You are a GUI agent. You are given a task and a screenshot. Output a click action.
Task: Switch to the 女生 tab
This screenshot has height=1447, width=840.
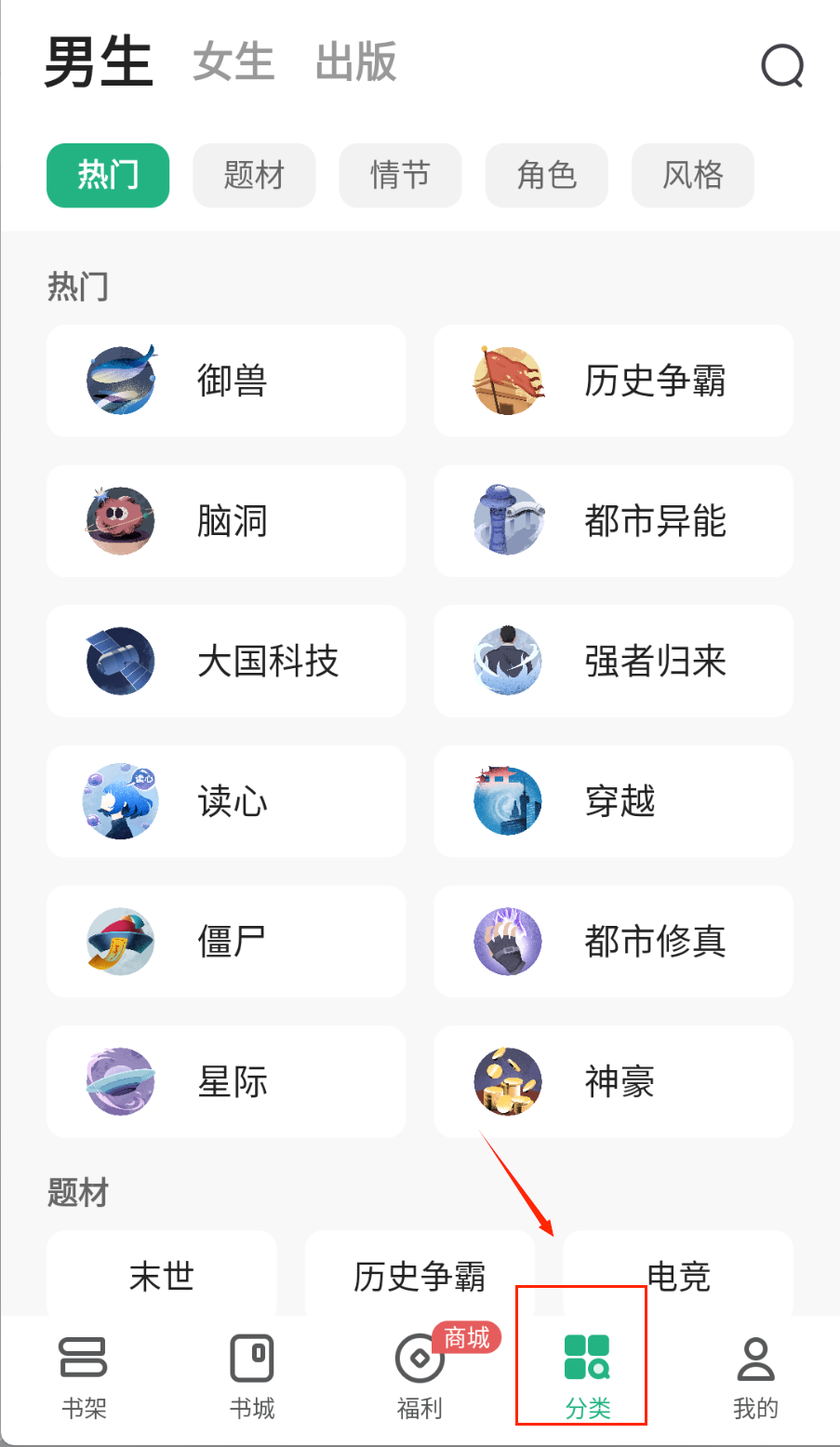(x=233, y=63)
